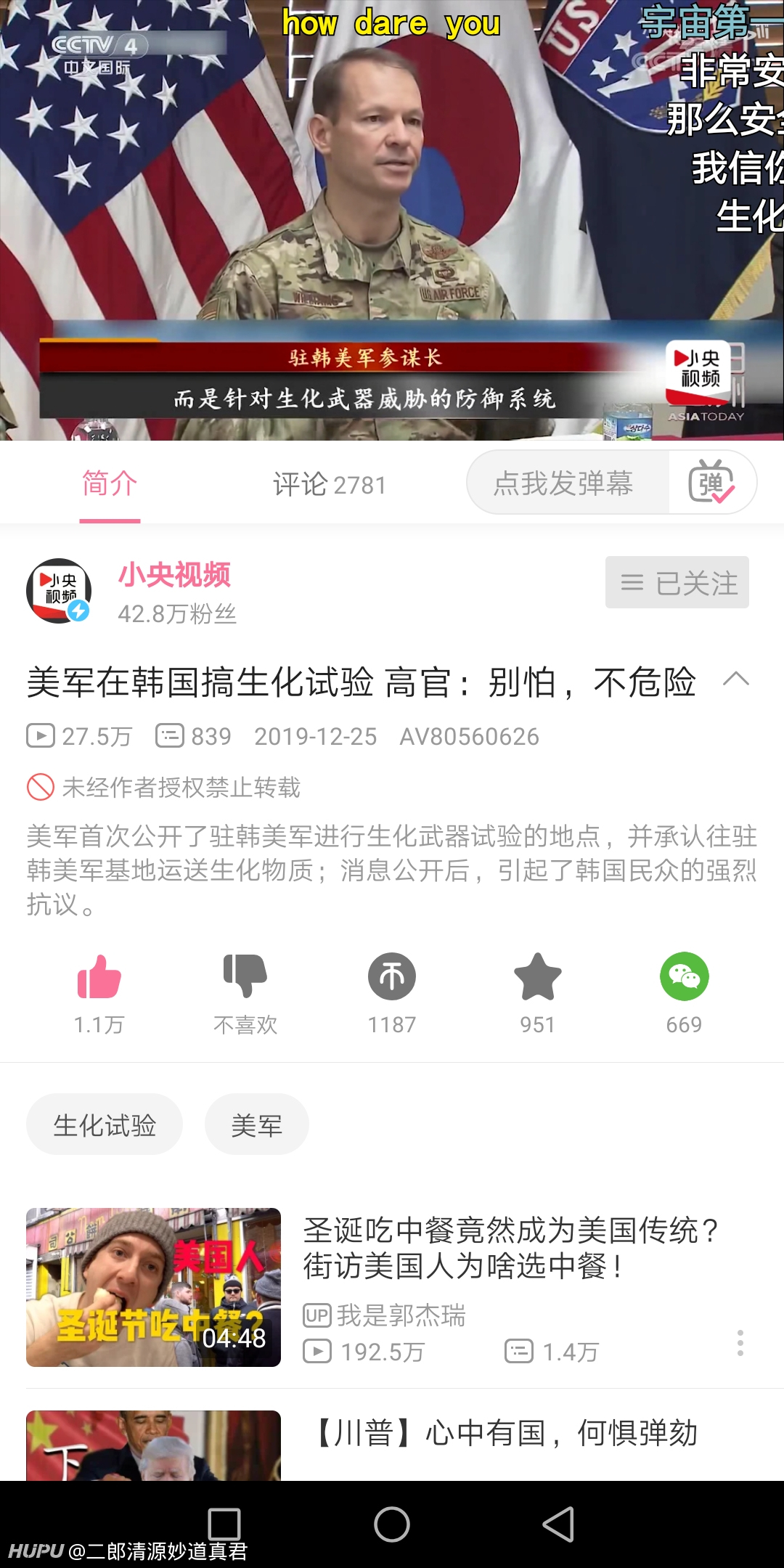Share the video via WeChat icon

(x=685, y=976)
